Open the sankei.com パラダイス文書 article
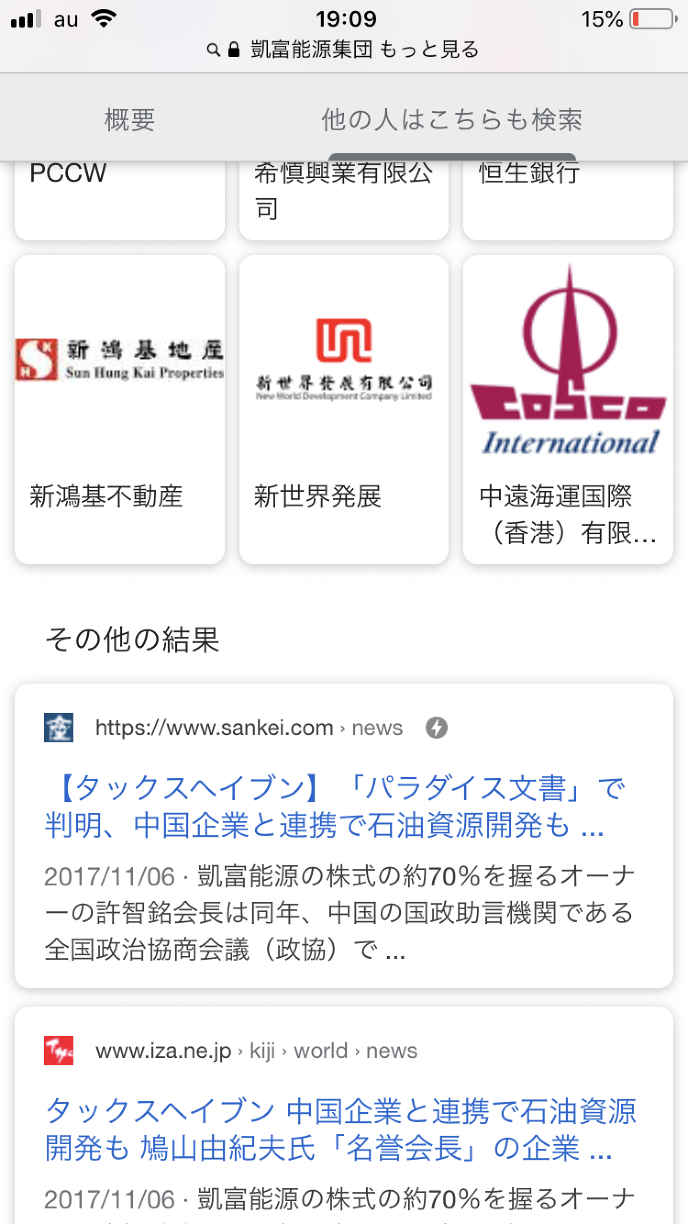This screenshot has height=1224, width=688. (x=335, y=807)
